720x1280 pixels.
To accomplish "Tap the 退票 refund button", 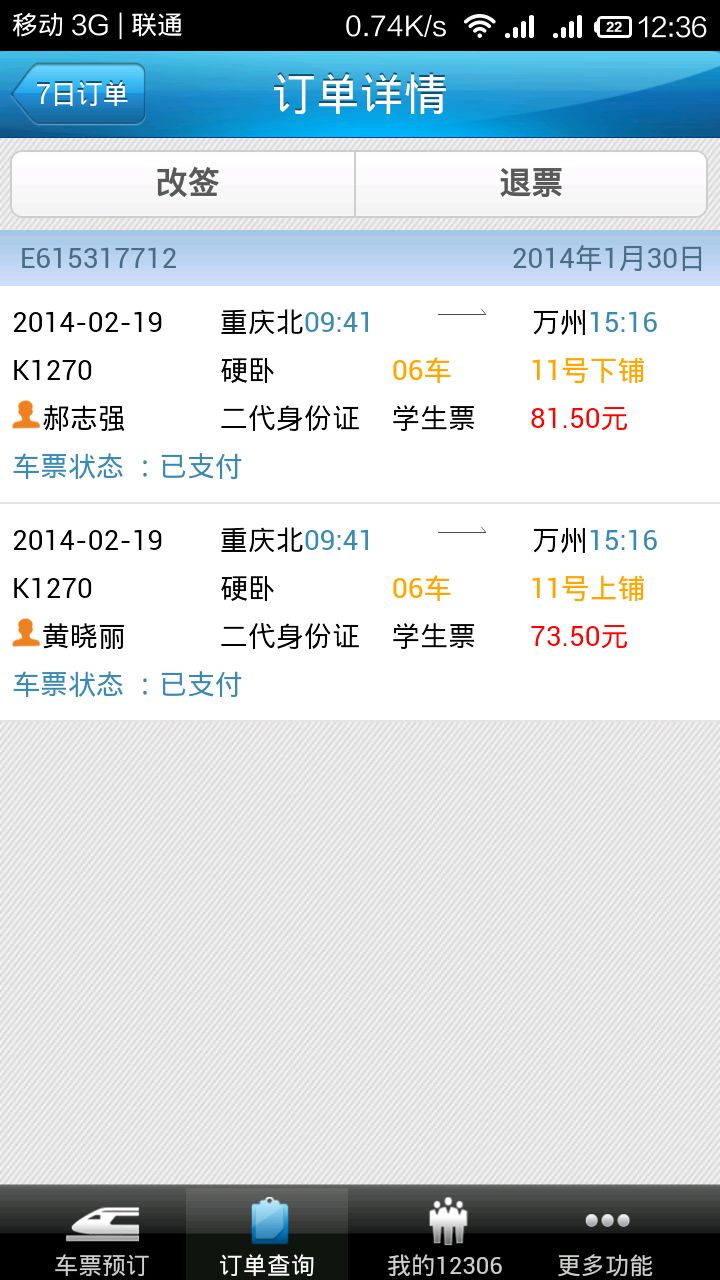I will 531,183.
